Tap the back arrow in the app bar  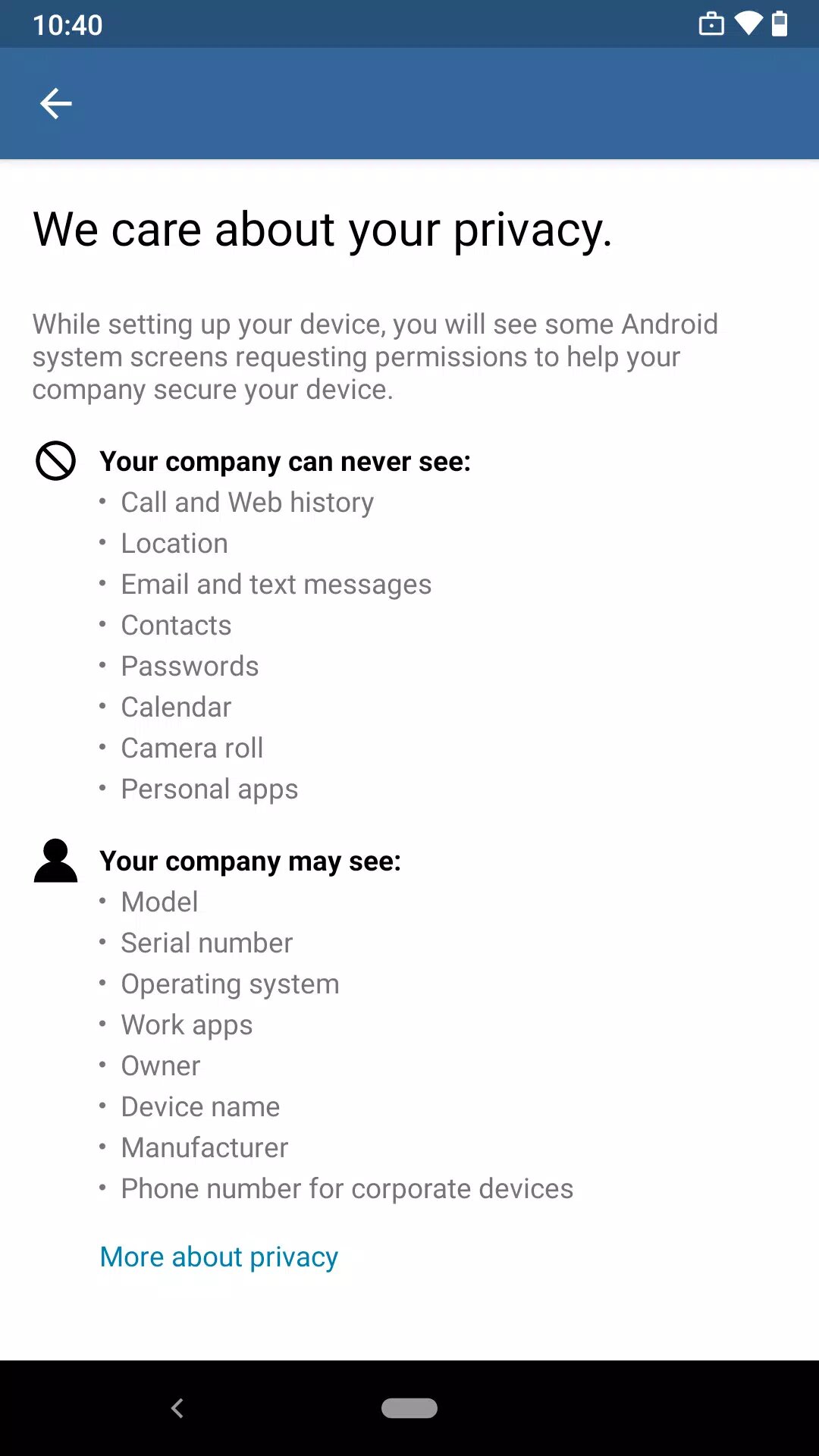[55, 104]
